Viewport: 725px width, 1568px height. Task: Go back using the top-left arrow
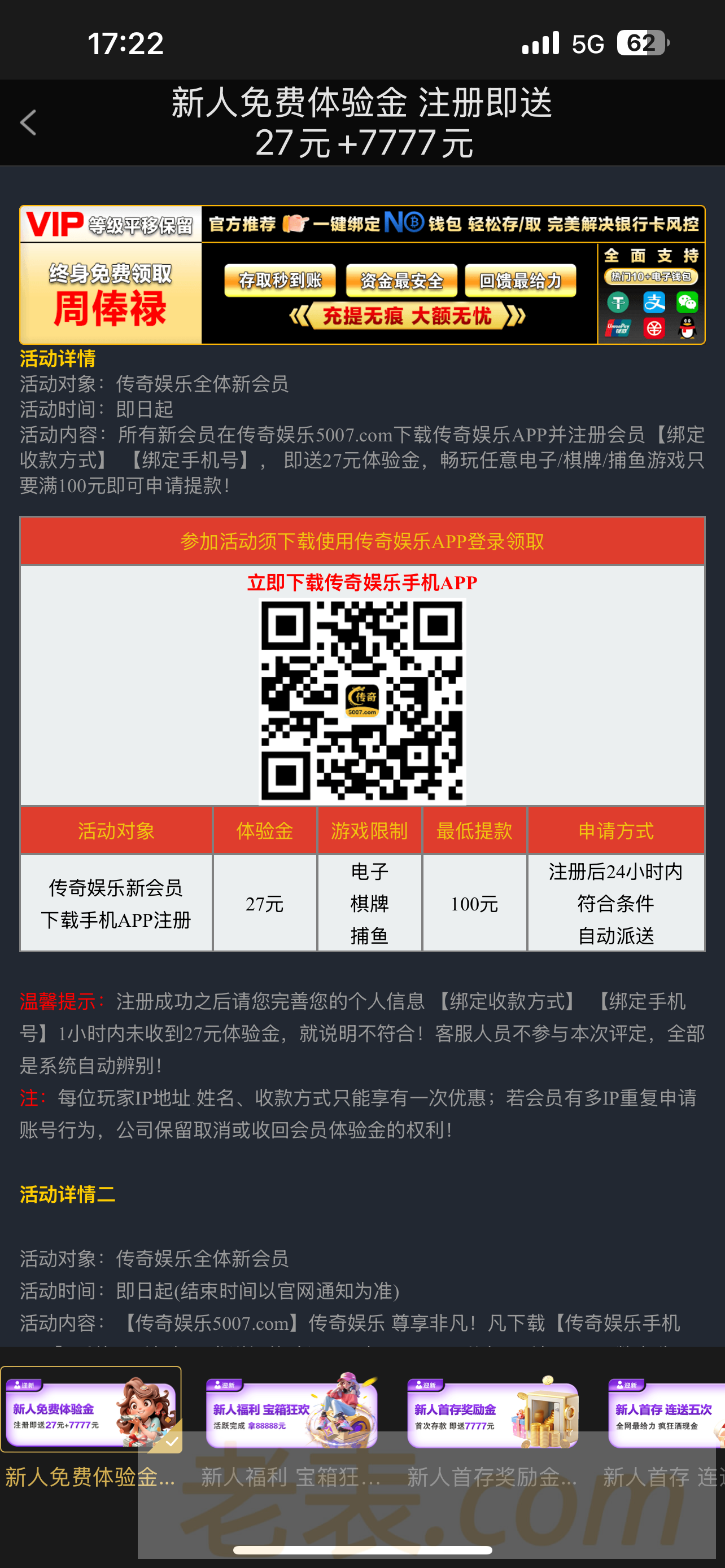click(x=29, y=123)
